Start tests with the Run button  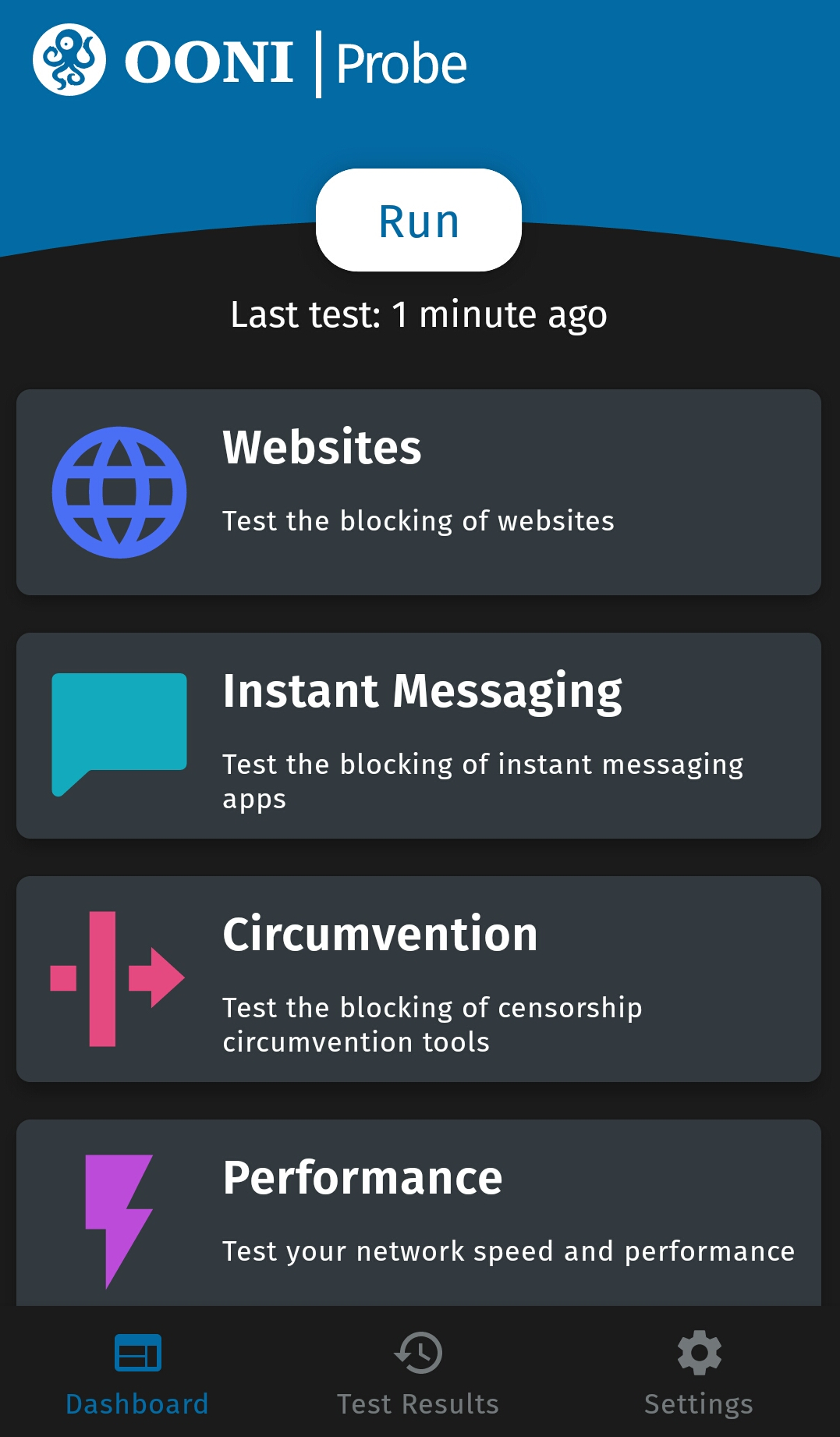point(419,220)
